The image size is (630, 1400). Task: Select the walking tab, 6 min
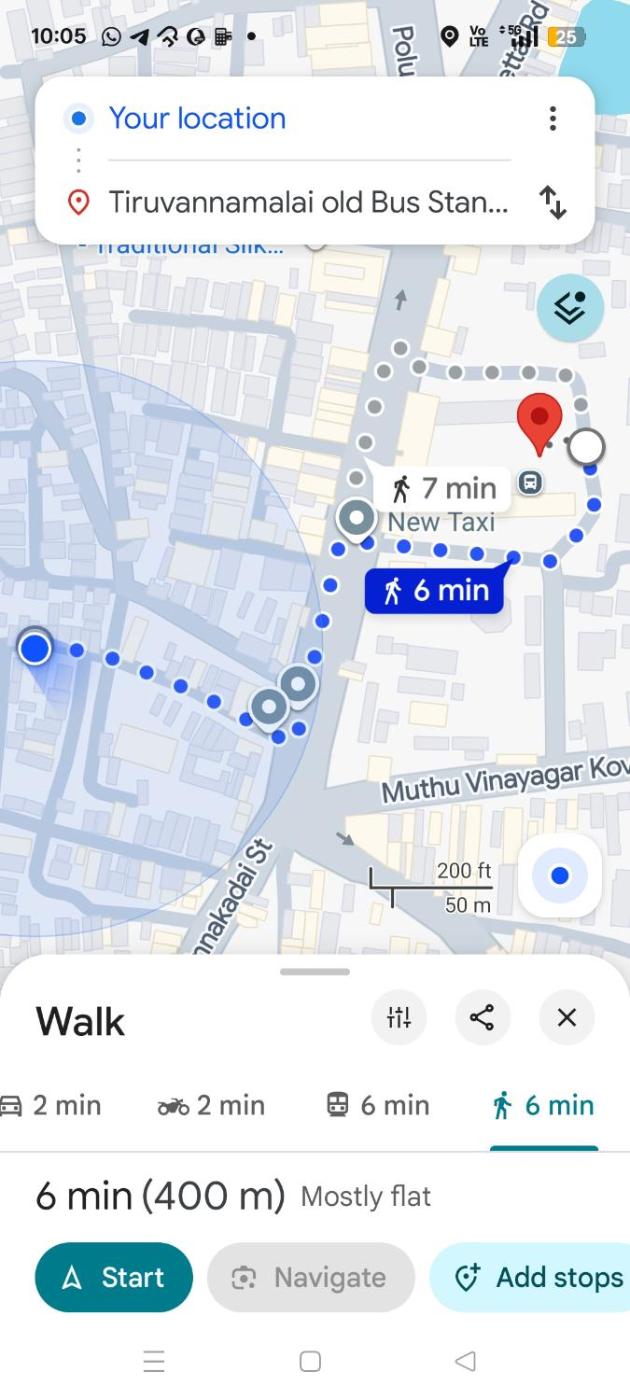(x=543, y=1105)
